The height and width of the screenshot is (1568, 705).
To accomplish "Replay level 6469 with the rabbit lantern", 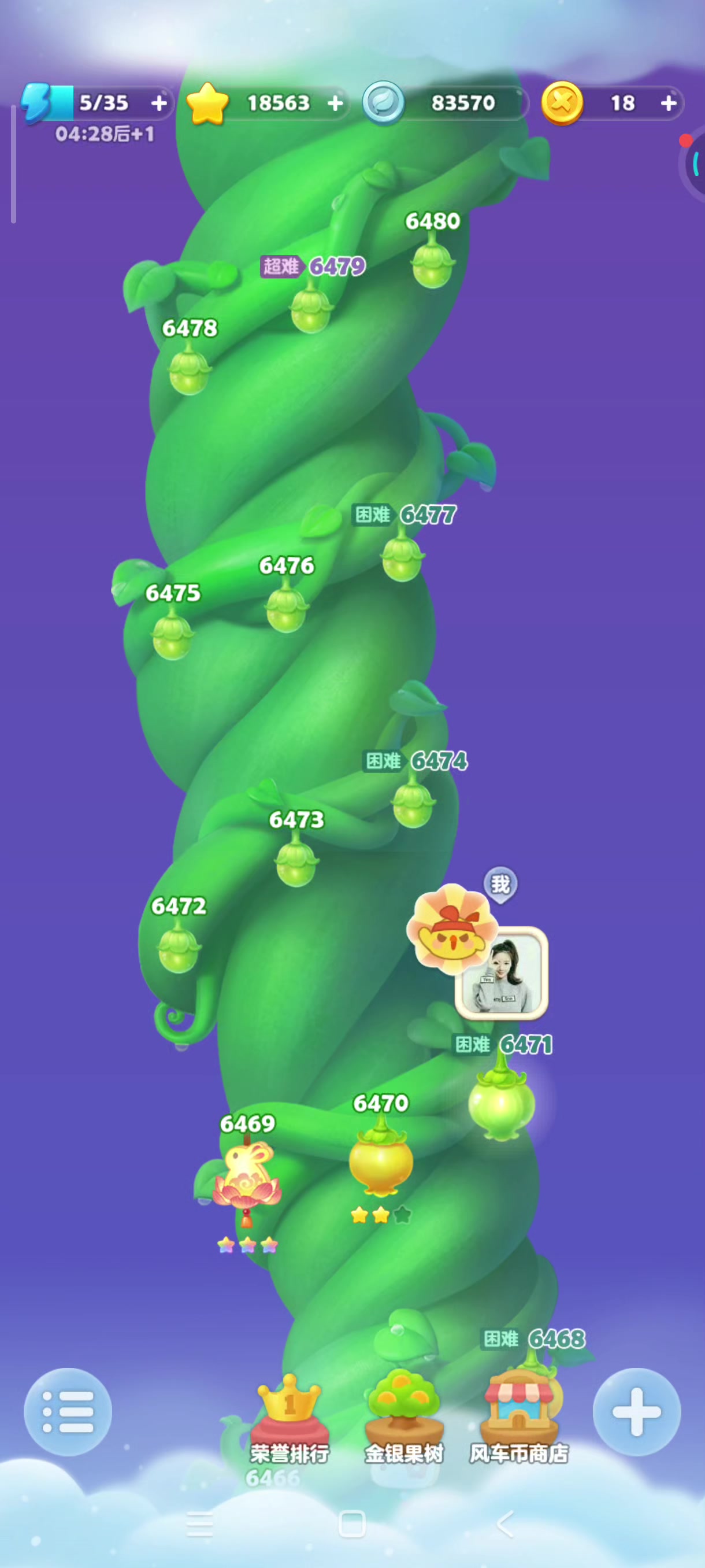I will pyautogui.click(x=247, y=1178).
